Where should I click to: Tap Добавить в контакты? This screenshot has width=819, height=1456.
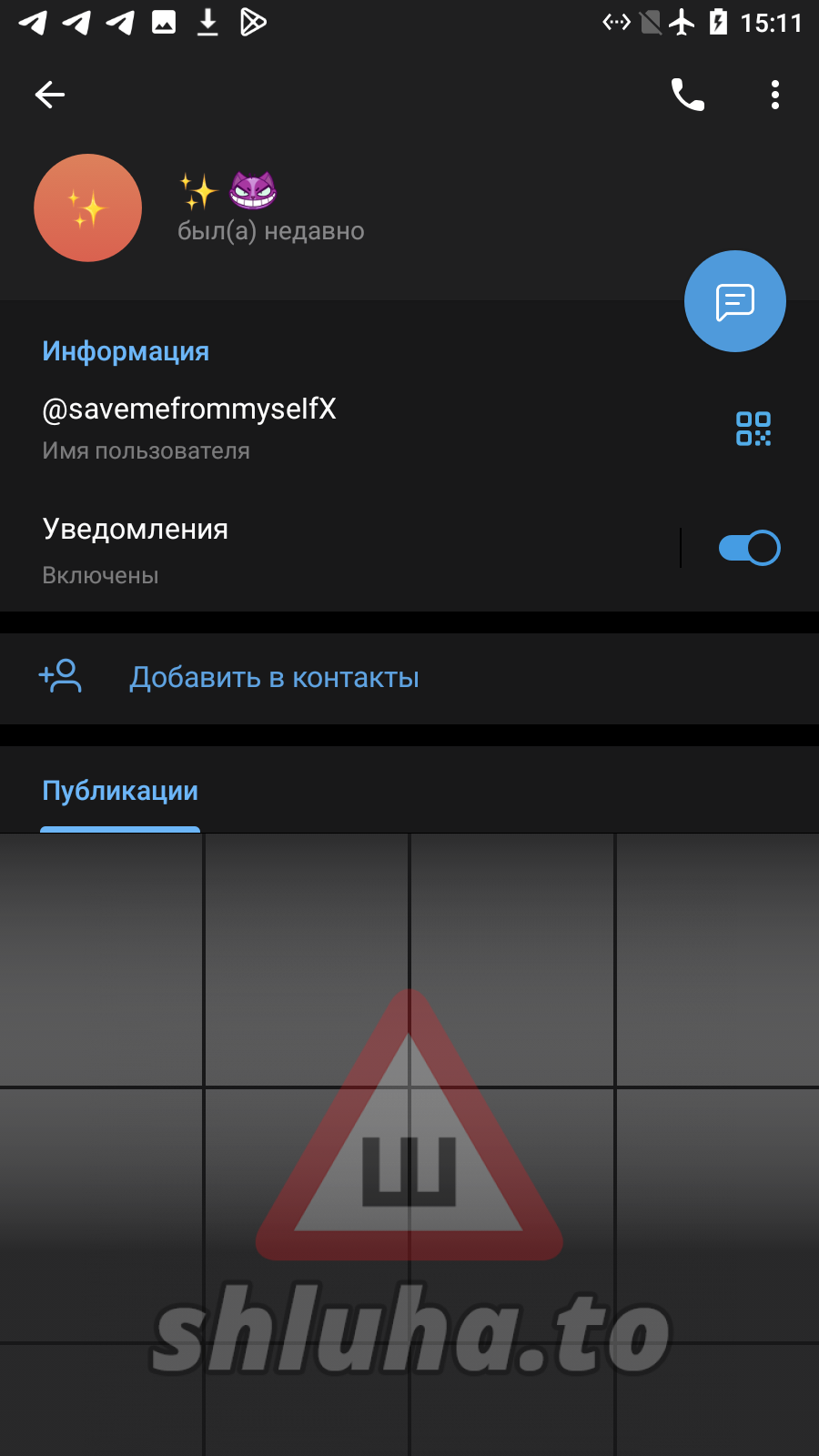click(273, 678)
